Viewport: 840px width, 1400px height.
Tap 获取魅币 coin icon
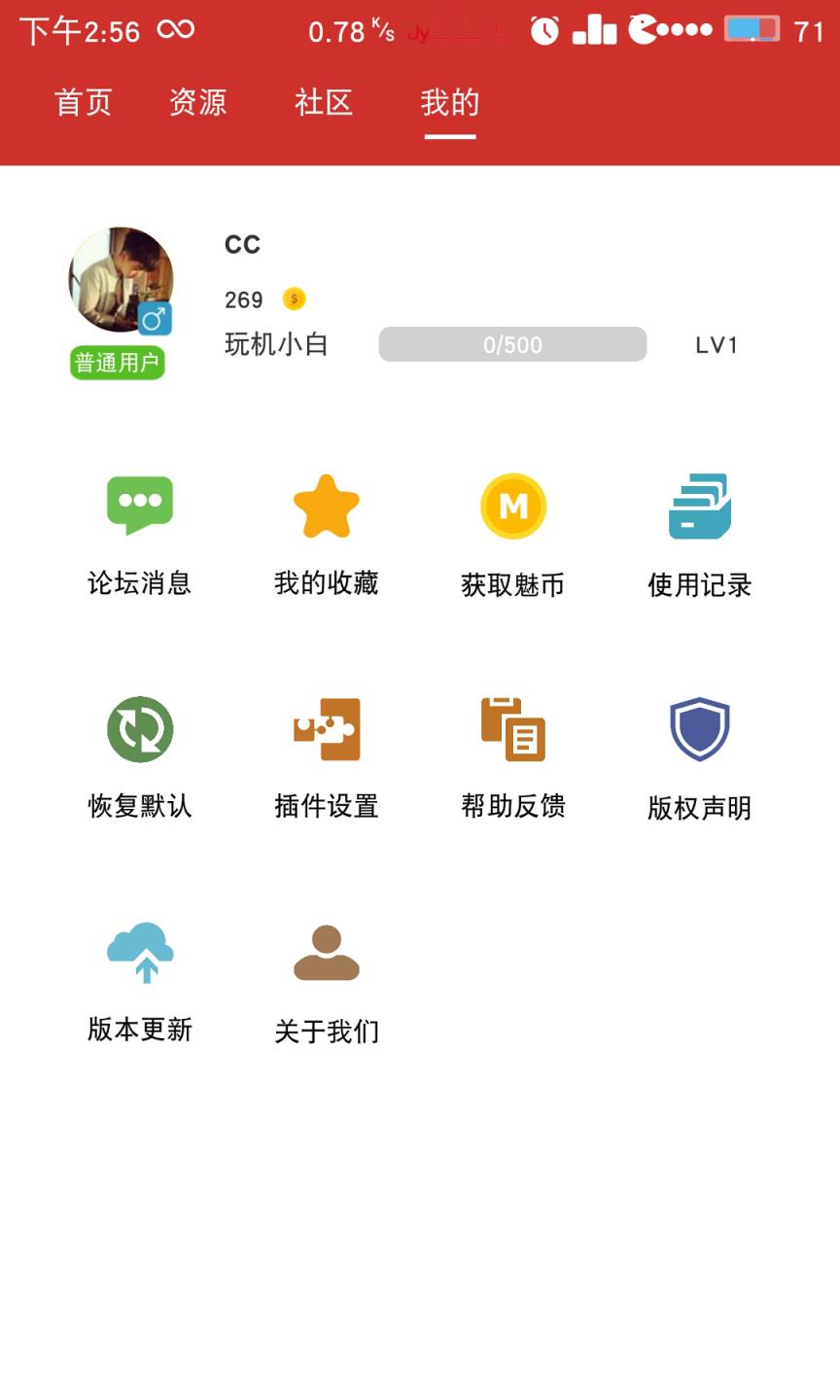pyautogui.click(x=512, y=506)
